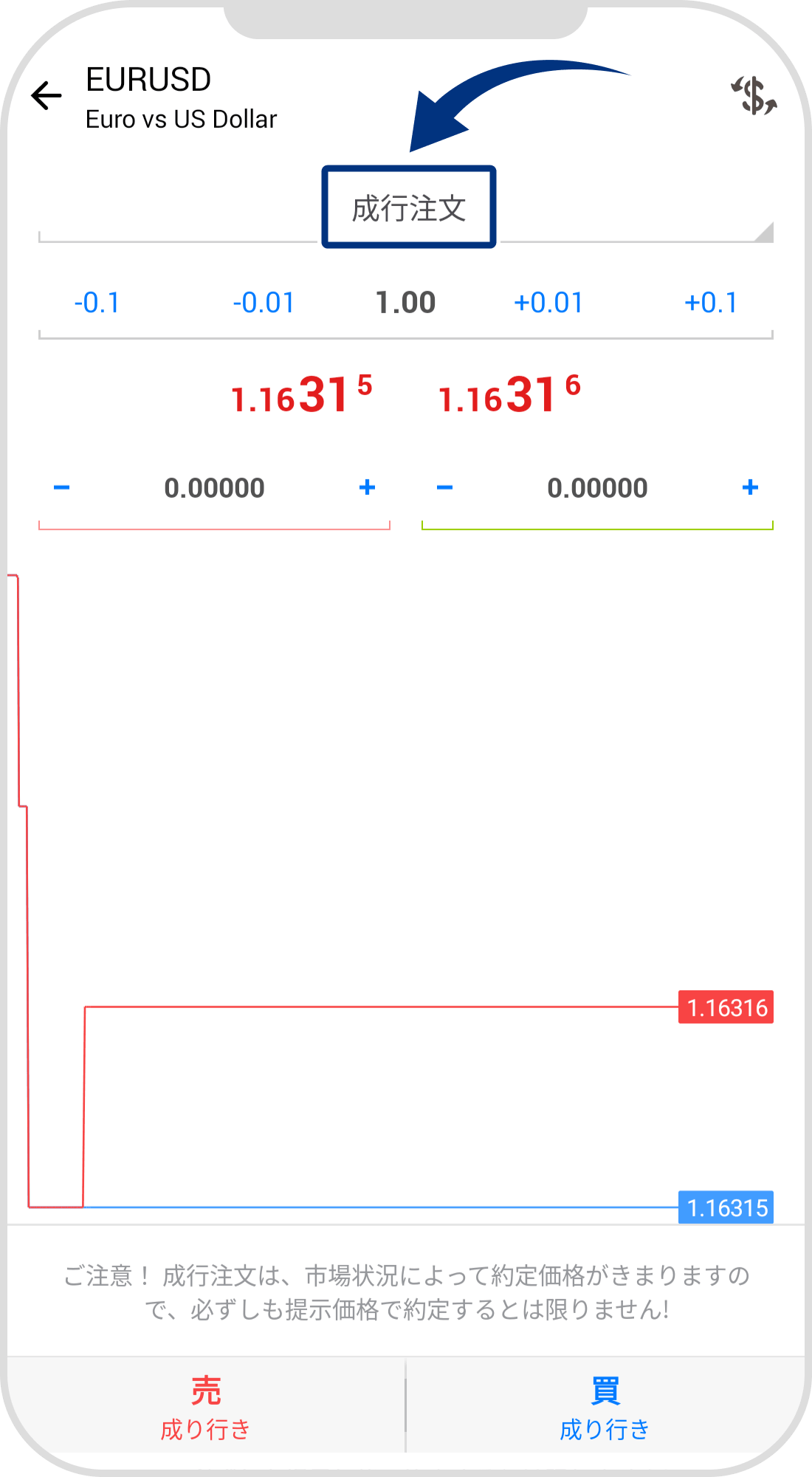Open the currency exchange symbol icon
The height and width of the screenshot is (1477, 812).
[x=754, y=96]
